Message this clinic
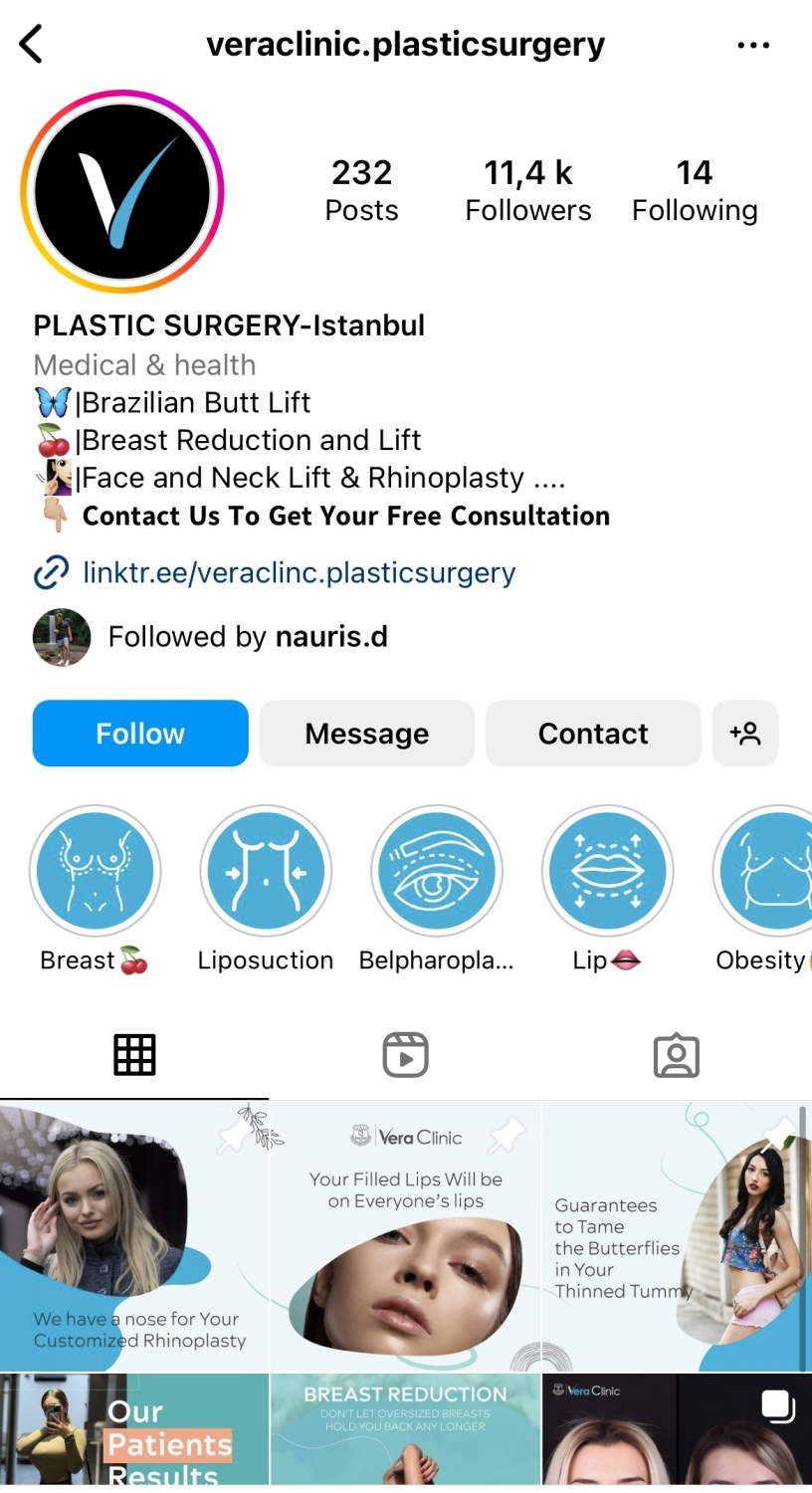The width and height of the screenshot is (812, 1493). 366,734
